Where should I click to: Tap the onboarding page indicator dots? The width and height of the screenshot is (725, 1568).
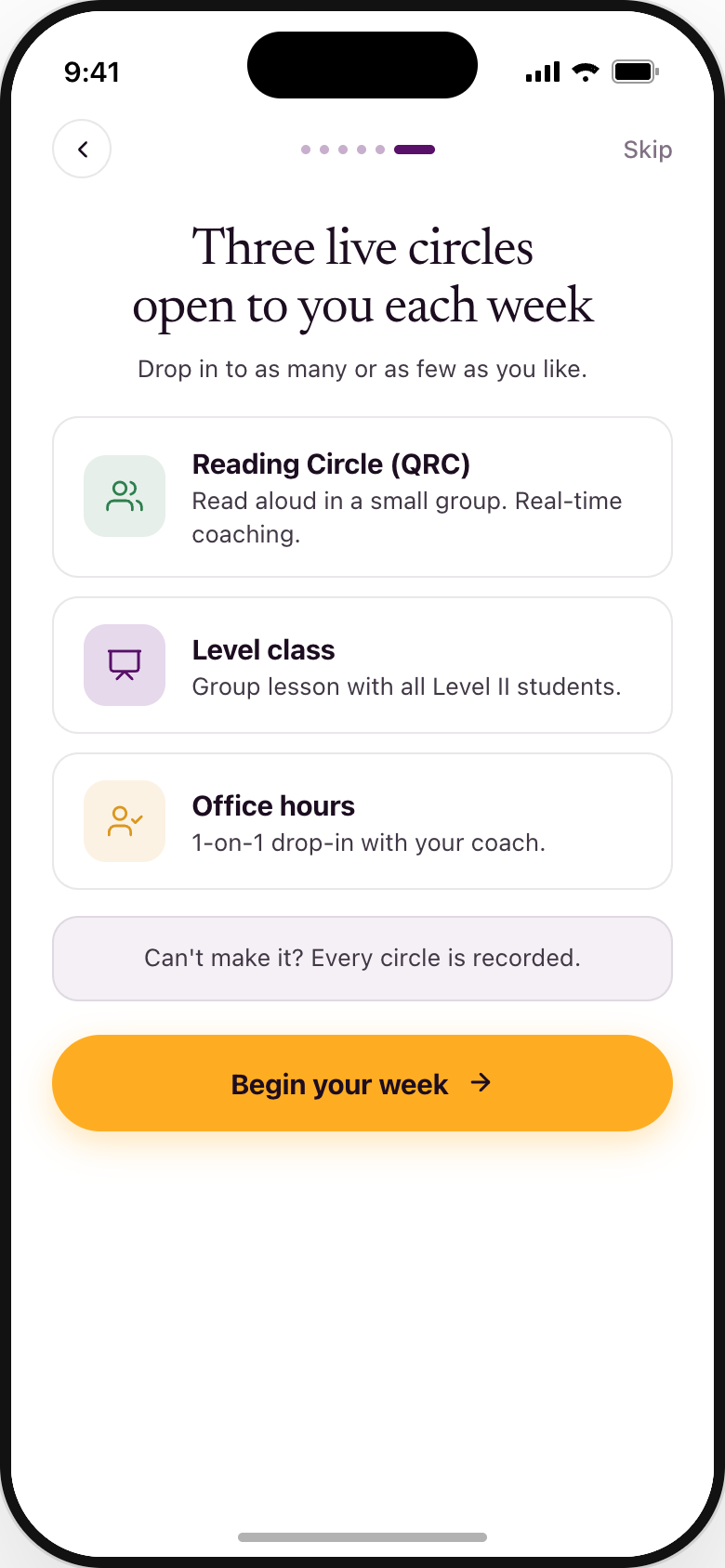[368, 150]
